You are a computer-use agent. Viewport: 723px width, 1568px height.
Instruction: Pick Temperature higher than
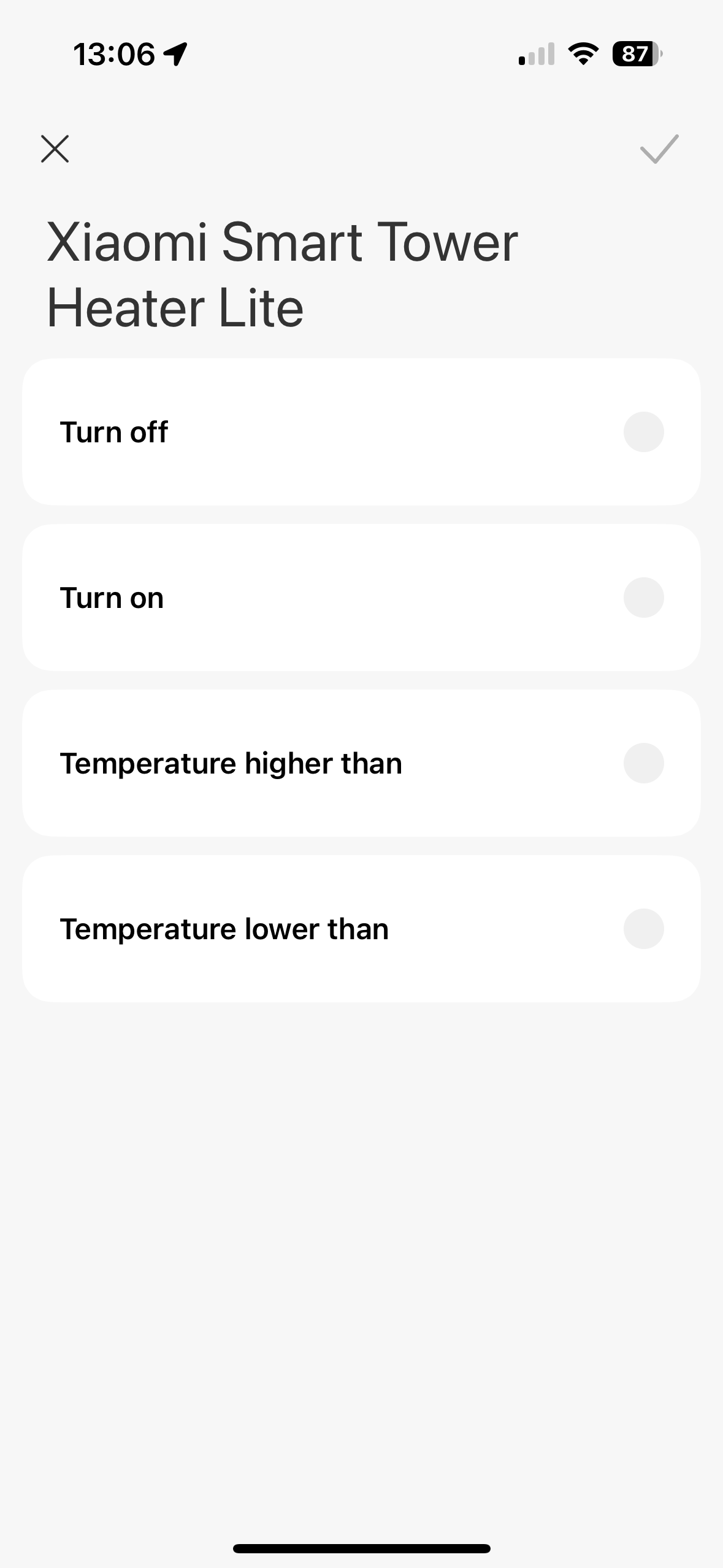[643, 763]
